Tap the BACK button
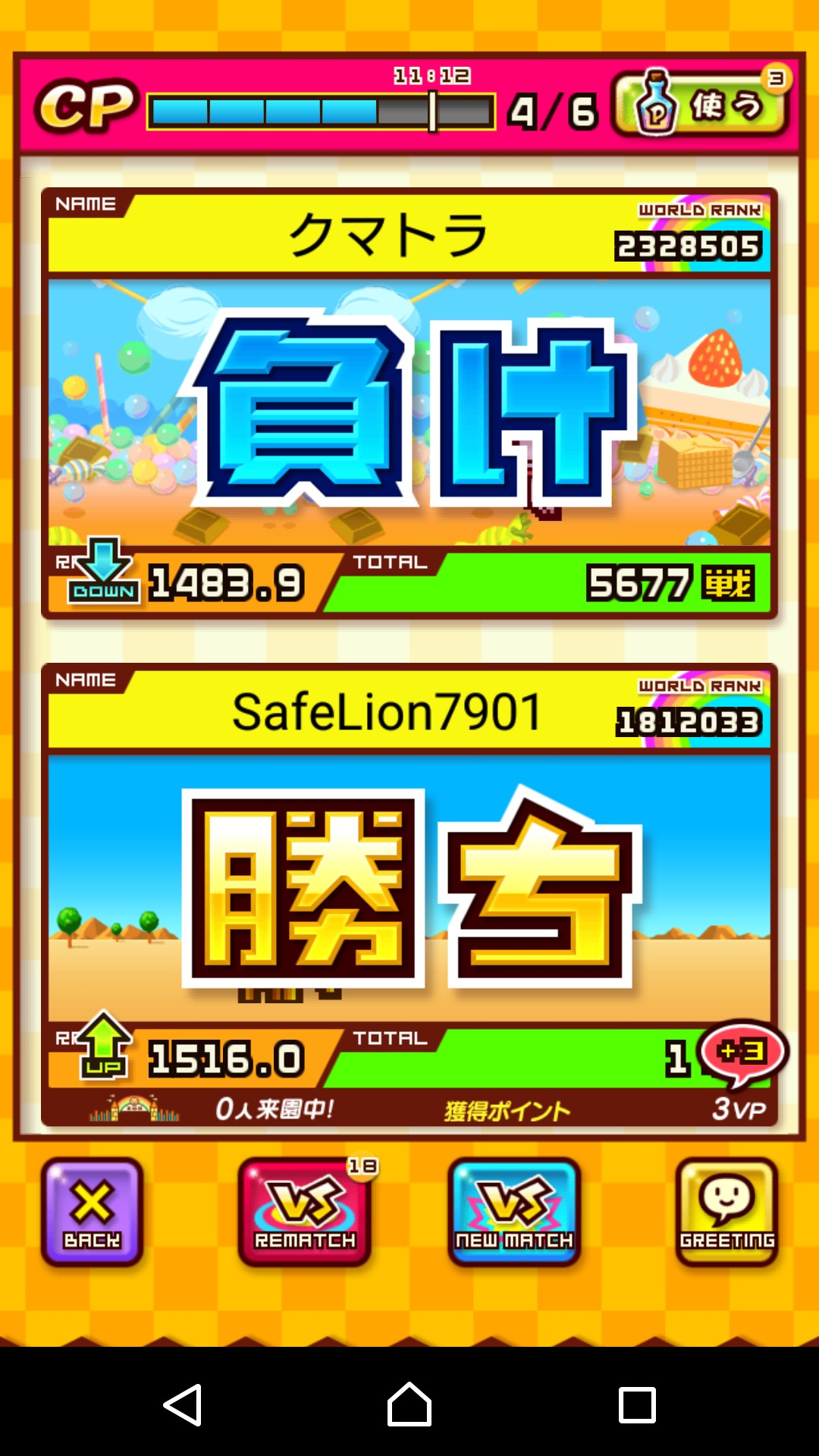This screenshot has height=1456, width=819. [93, 1211]
